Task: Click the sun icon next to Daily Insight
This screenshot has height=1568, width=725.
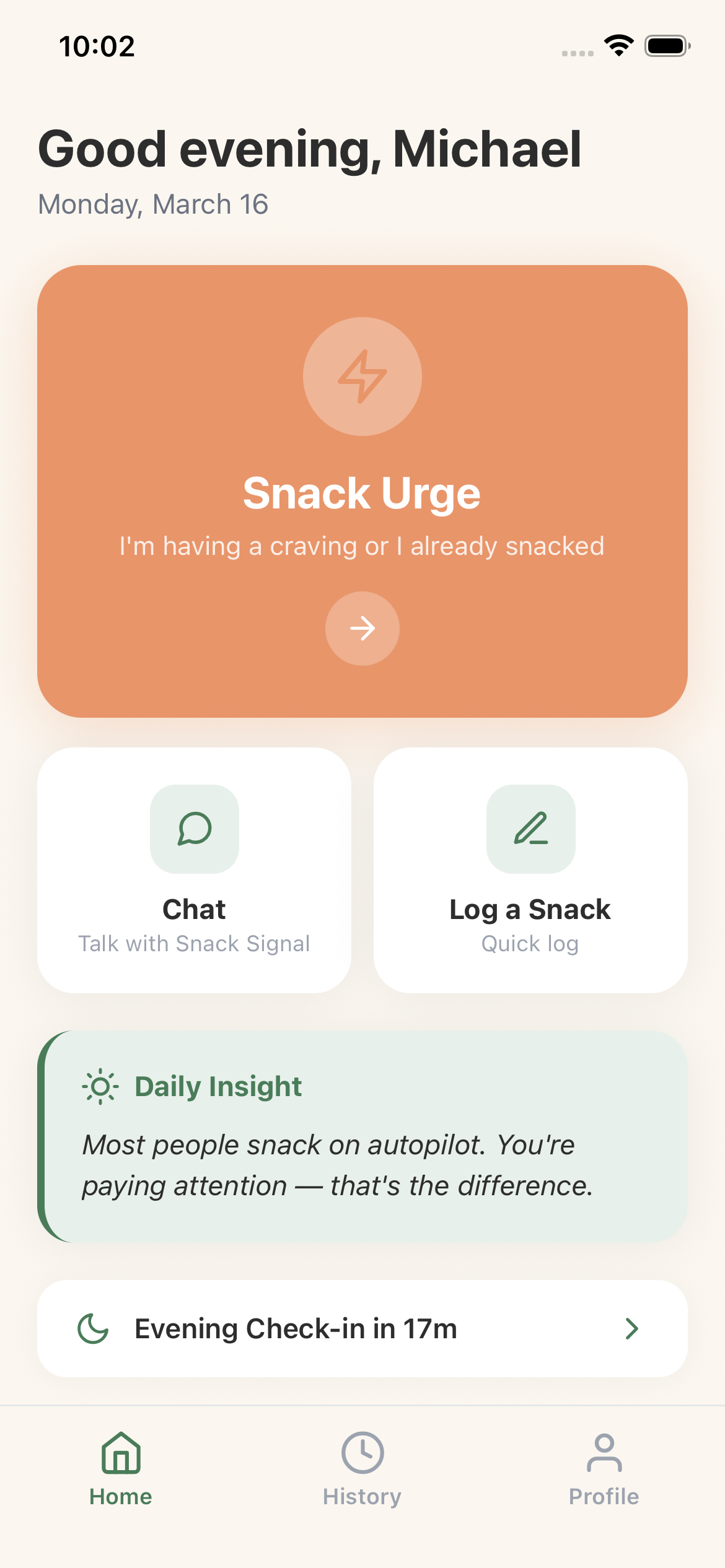Action: click(x=100, y=1086)
